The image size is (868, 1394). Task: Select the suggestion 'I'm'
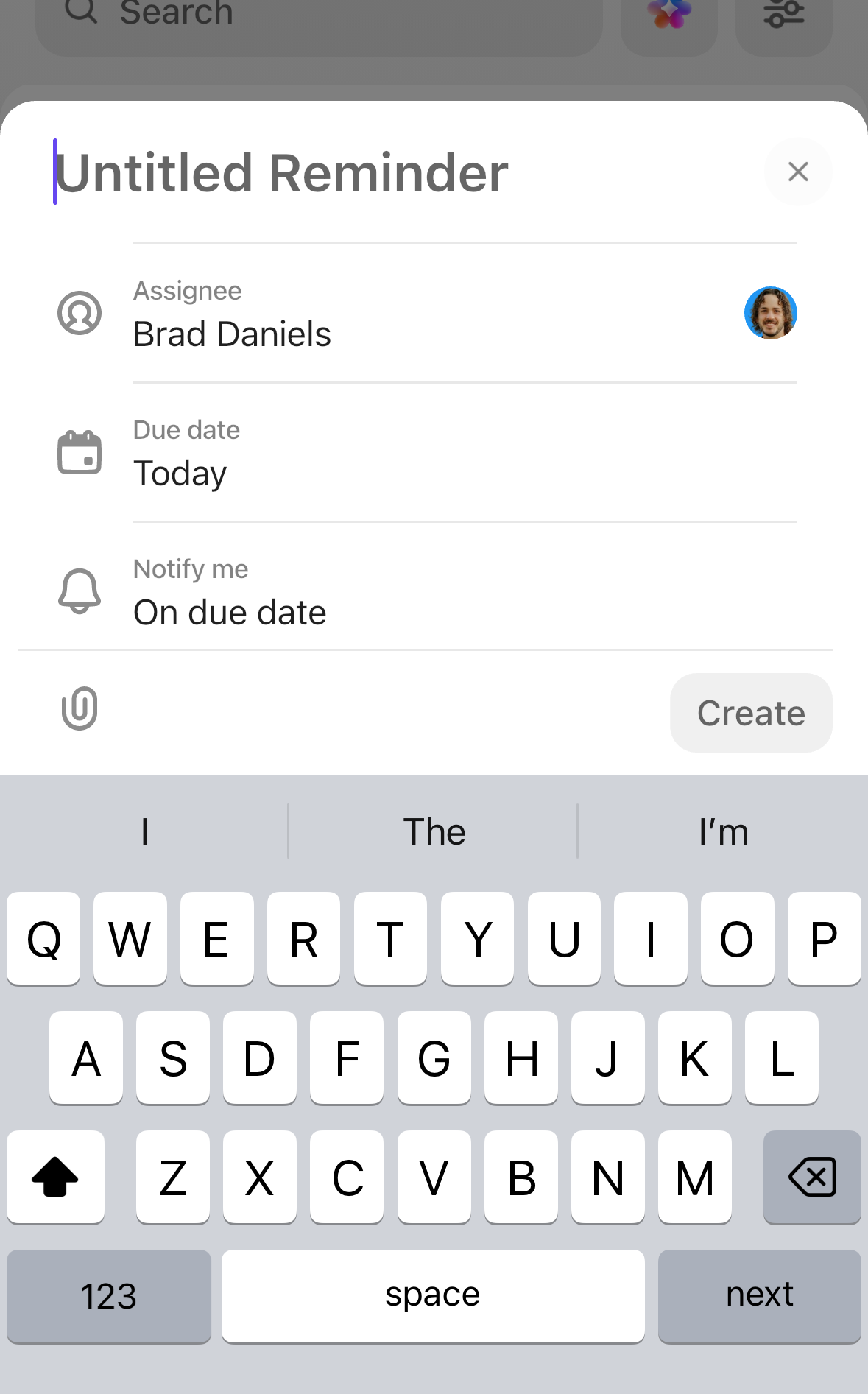(x=723, y=831)
